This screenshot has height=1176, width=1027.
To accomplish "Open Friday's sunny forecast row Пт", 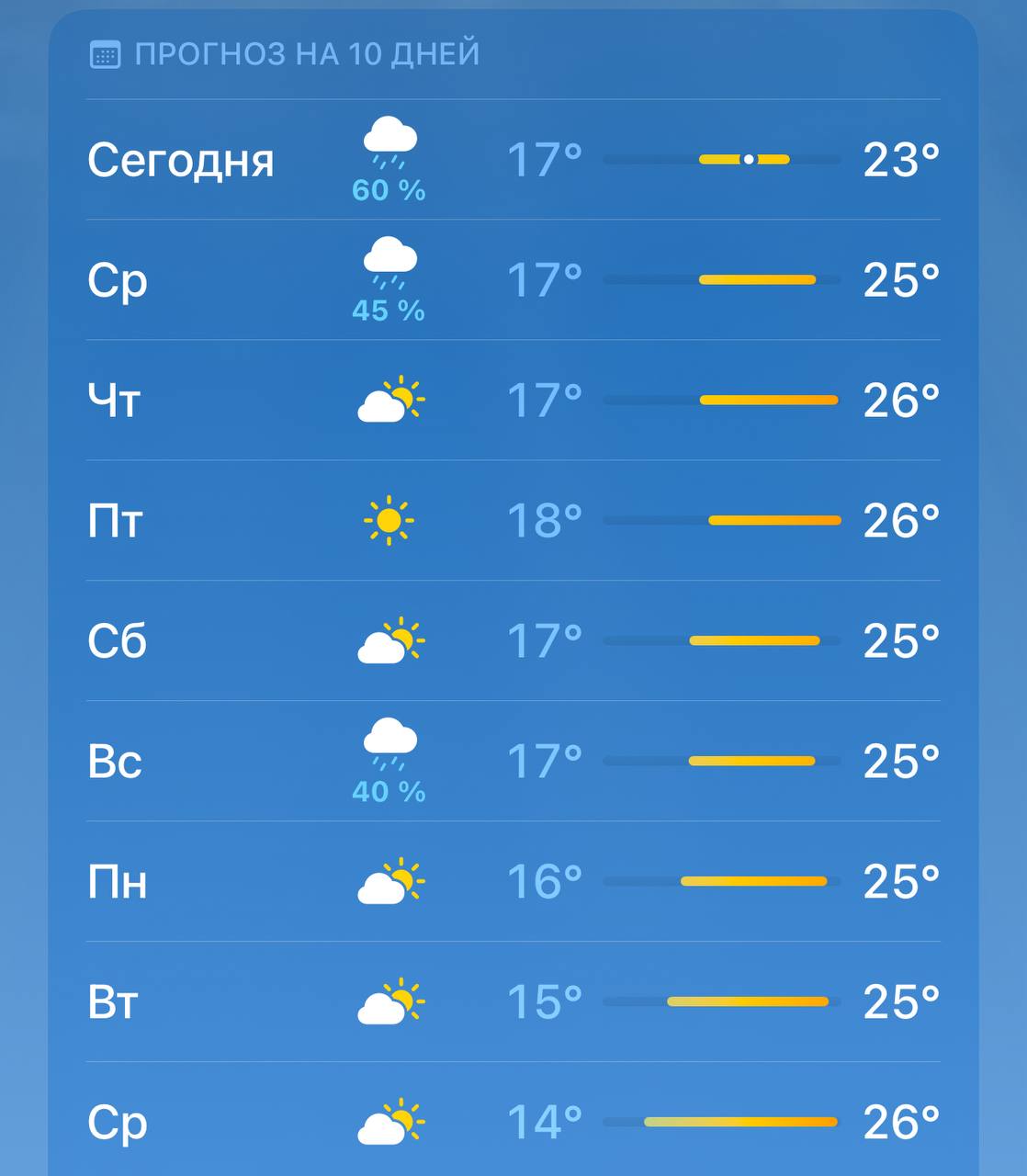I will click(513, 521).
